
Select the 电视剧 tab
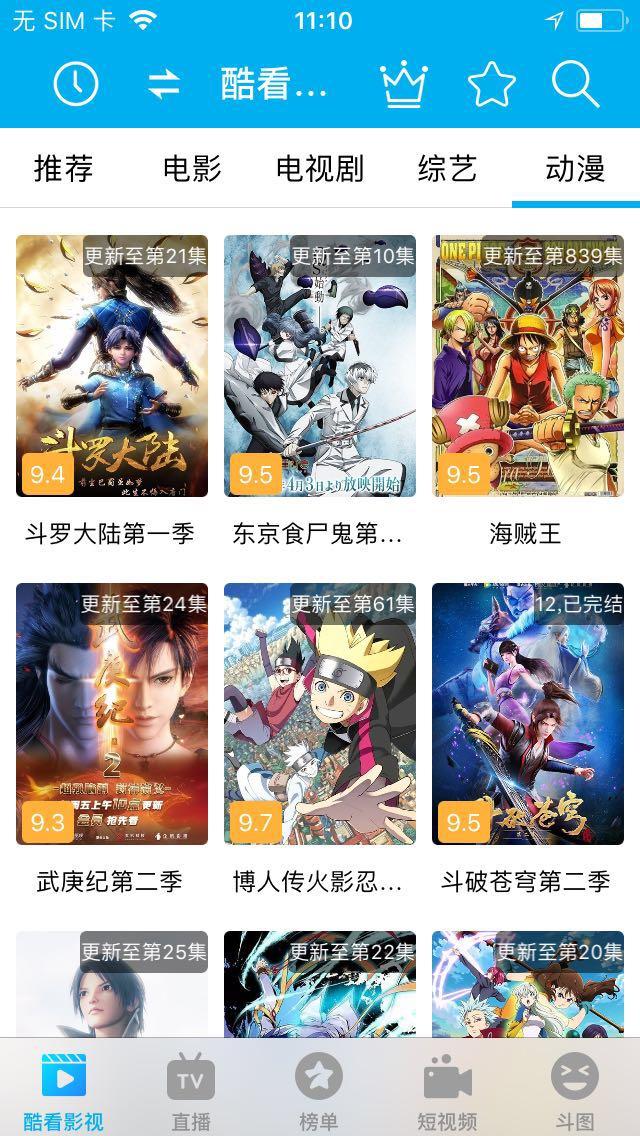[x=320, y=169]
